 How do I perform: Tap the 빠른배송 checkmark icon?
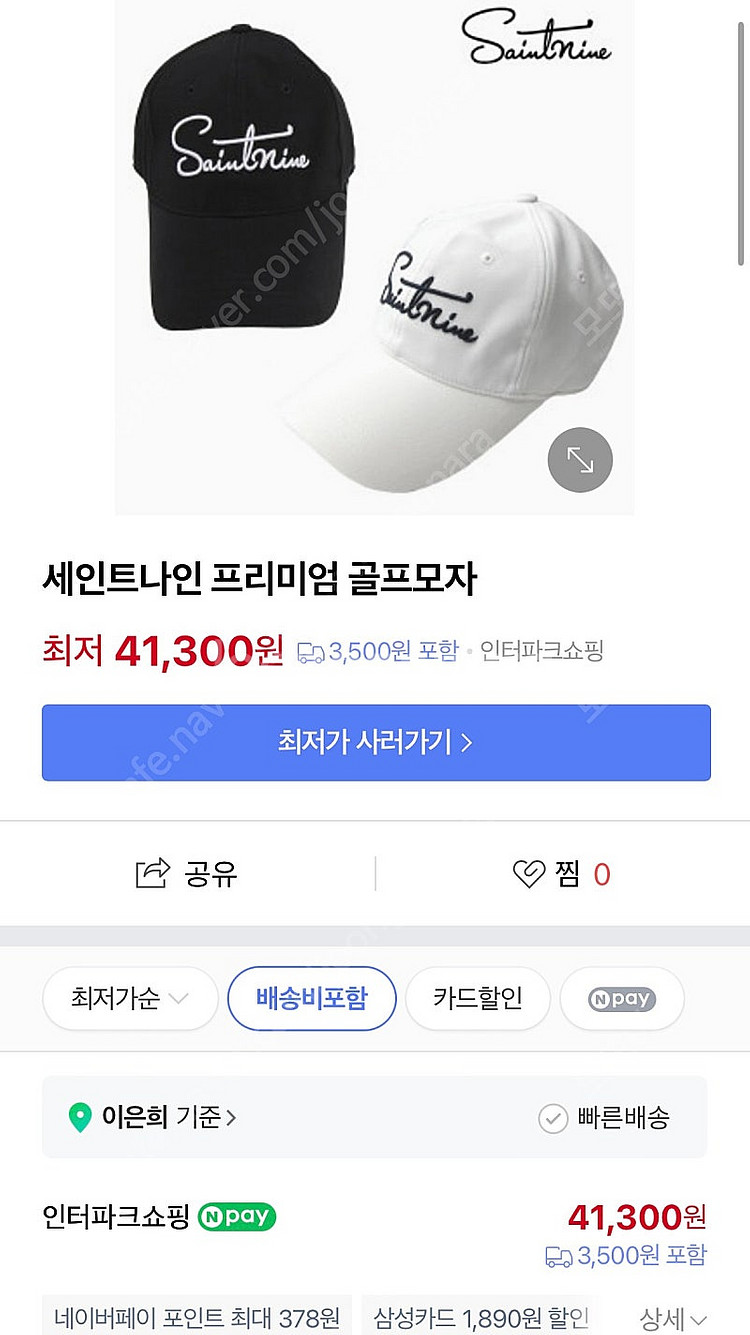click(x=552, y=1121)
